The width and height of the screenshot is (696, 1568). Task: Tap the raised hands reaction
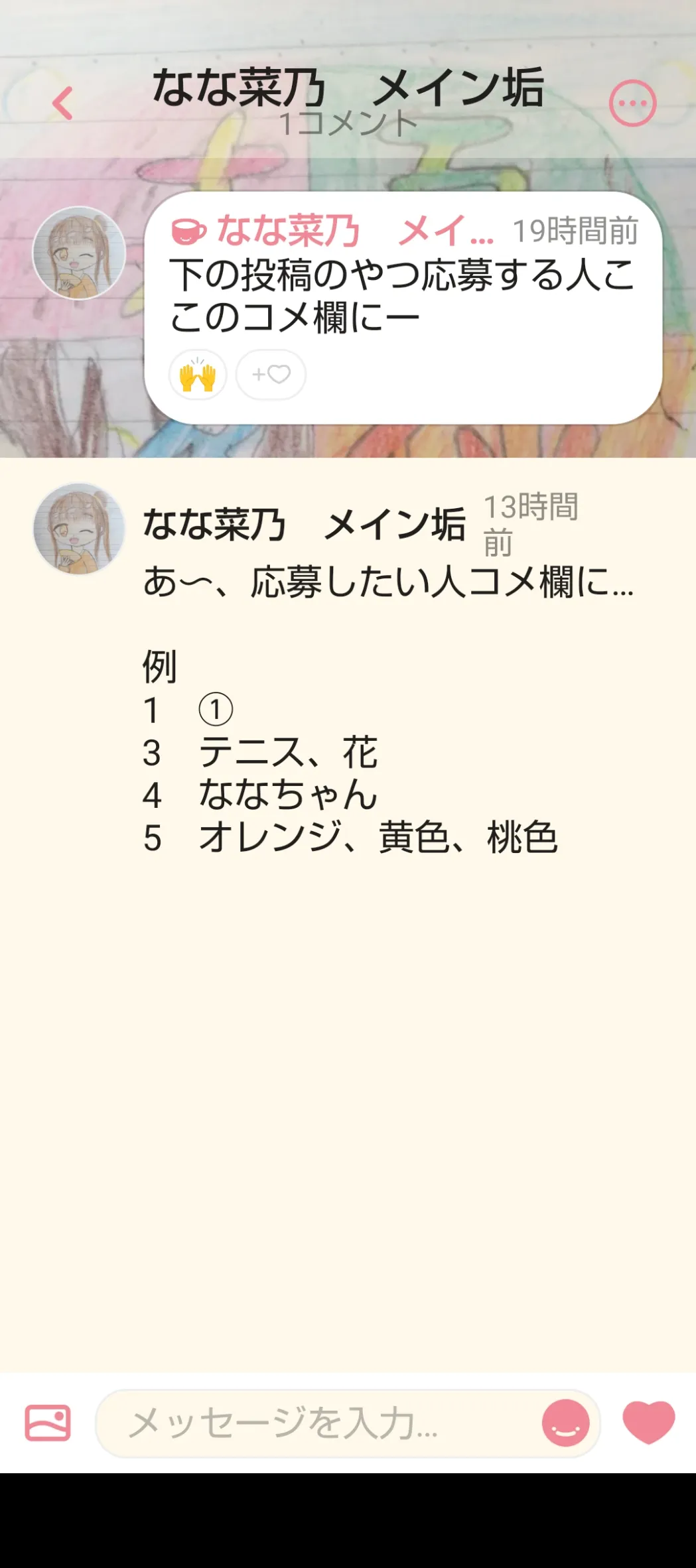198,375
